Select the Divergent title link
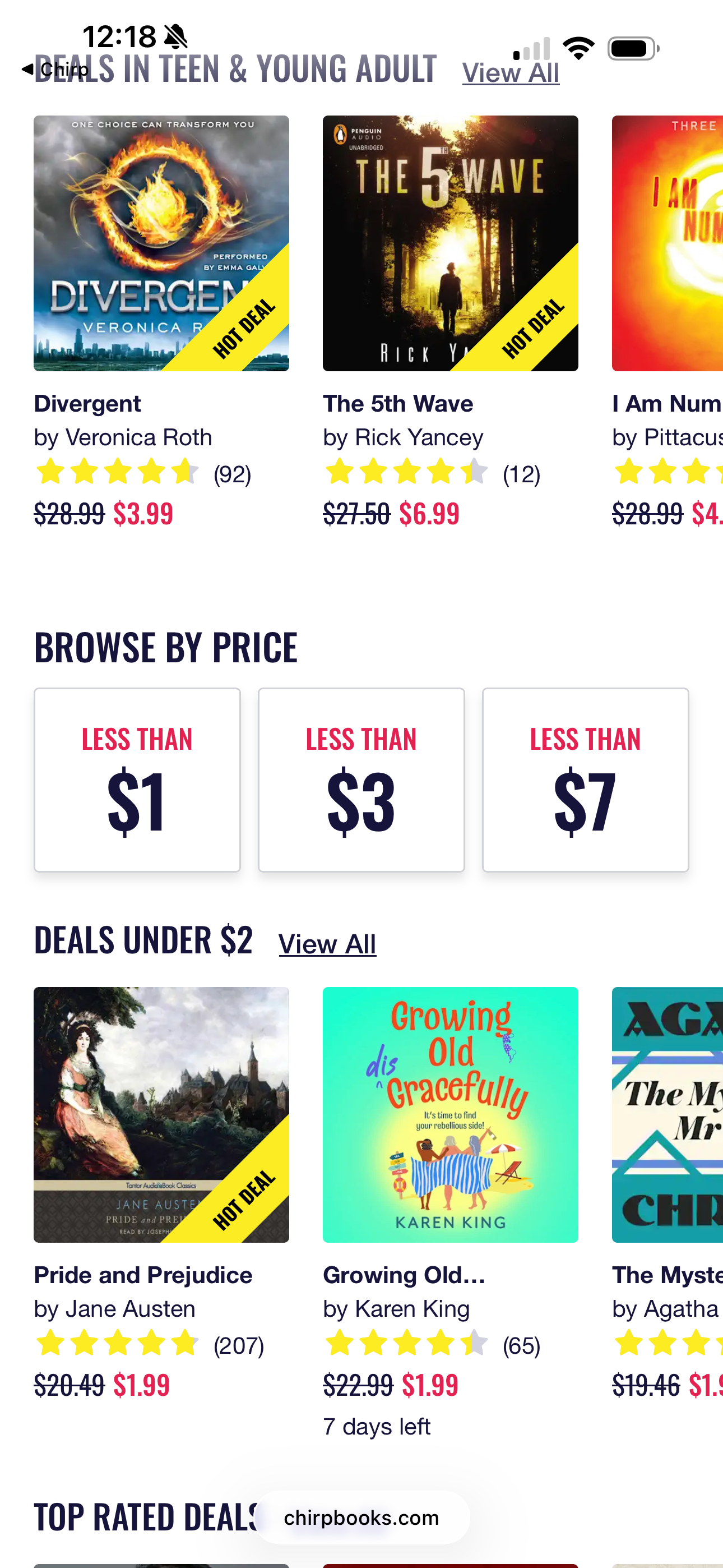The image size is (723, 1568). click(x=87, y=404)
